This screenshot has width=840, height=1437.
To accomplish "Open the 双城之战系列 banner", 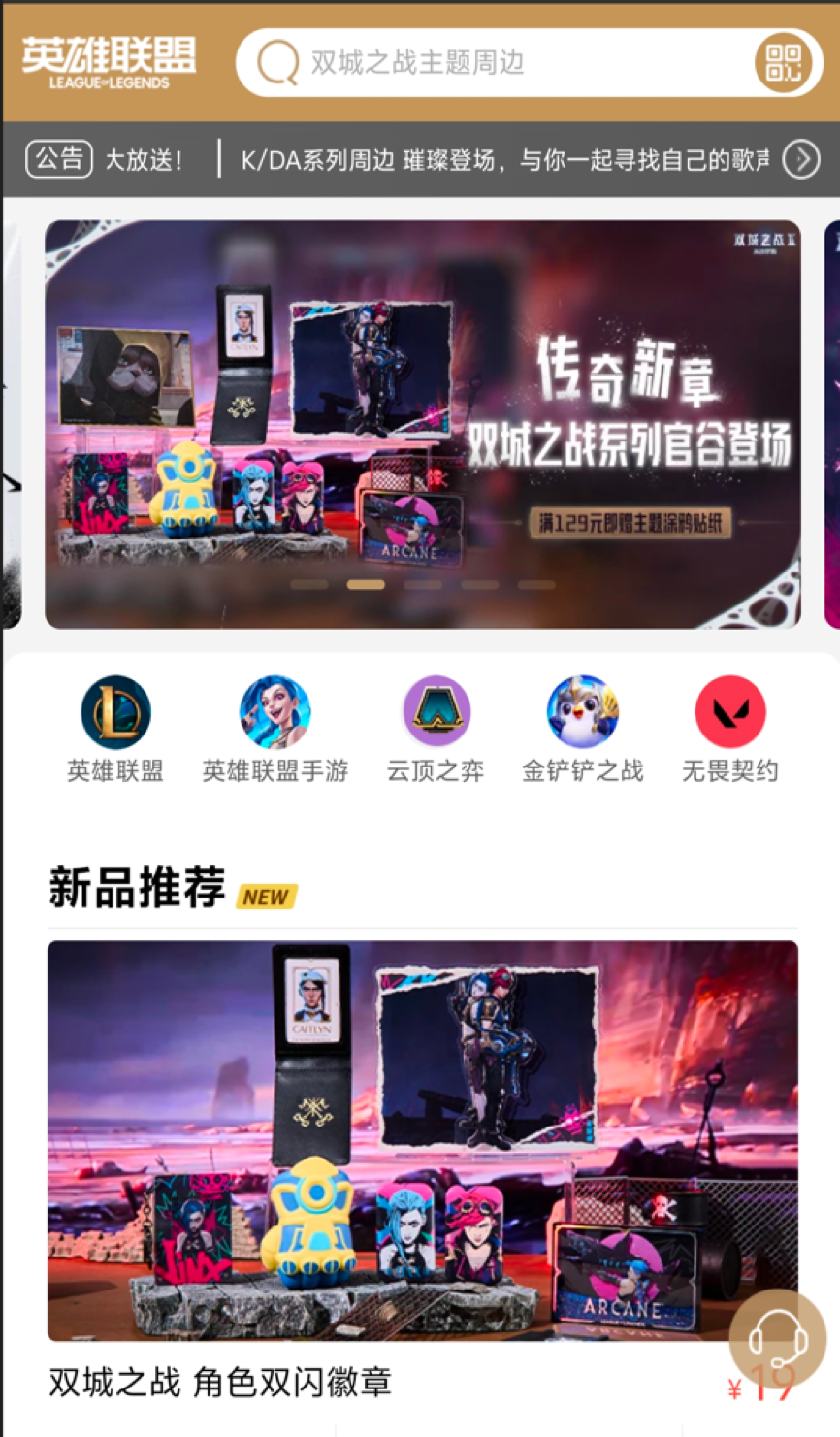I will point(423,424).
